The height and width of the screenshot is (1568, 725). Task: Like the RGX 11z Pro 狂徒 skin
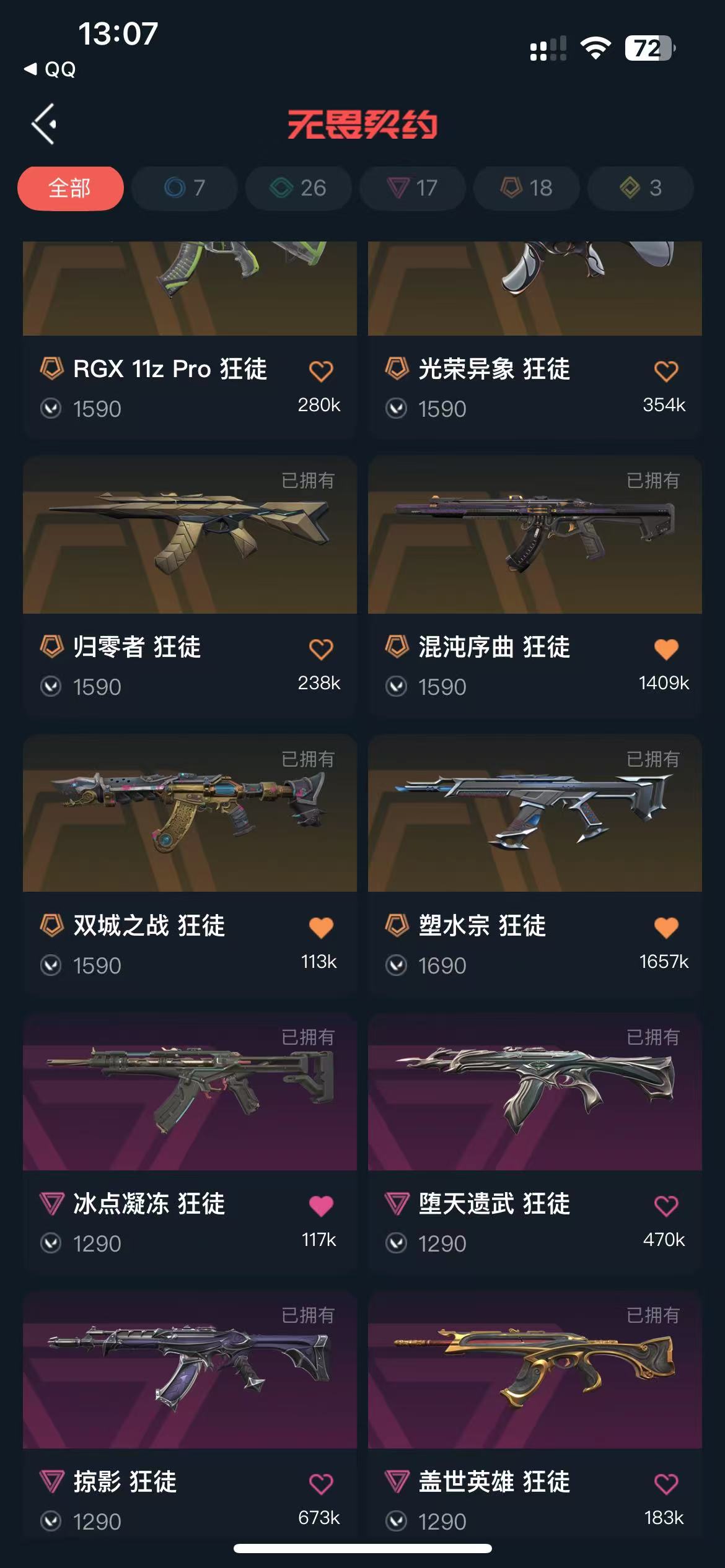coord(321,371)
